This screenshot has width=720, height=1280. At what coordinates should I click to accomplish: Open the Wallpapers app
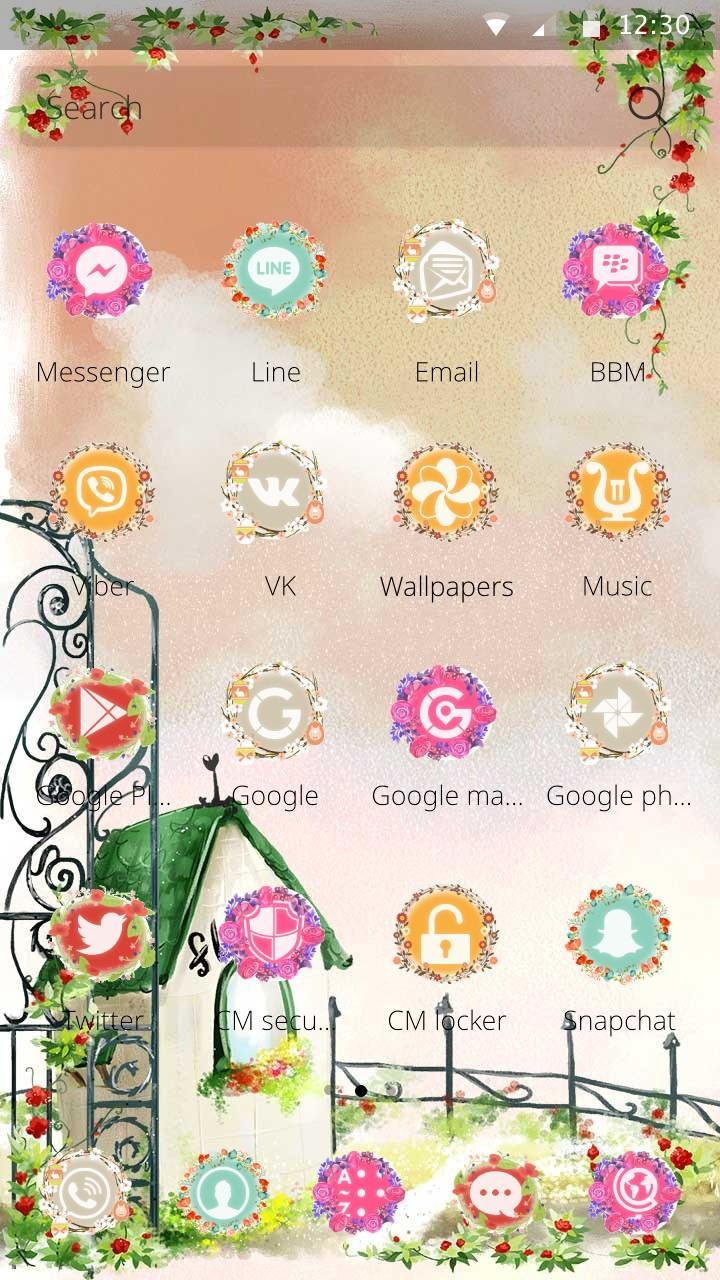(x=446, y=492)
